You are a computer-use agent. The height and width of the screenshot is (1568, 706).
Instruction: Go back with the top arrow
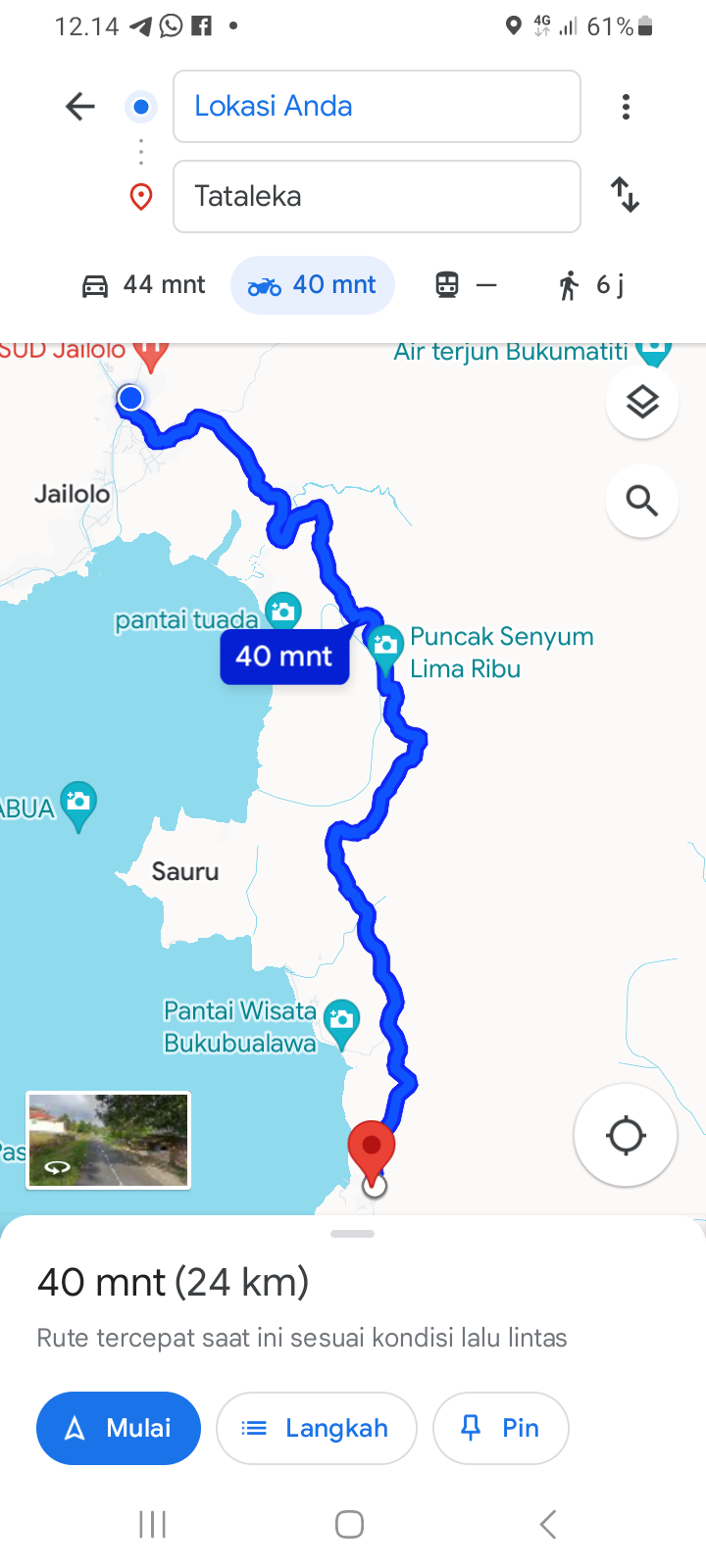[80, 106]
